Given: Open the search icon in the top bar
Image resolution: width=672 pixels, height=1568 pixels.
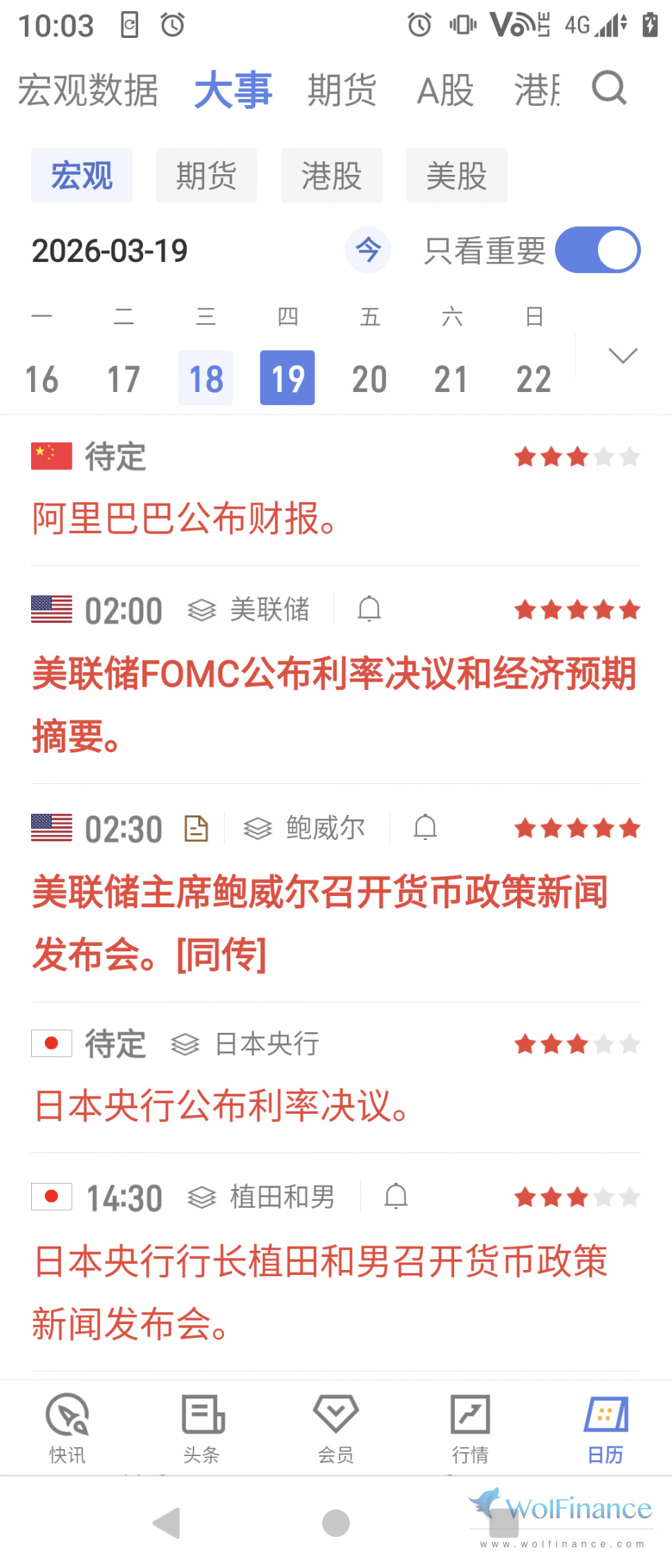Looking at the screenshot, I should tap(609, 88).
